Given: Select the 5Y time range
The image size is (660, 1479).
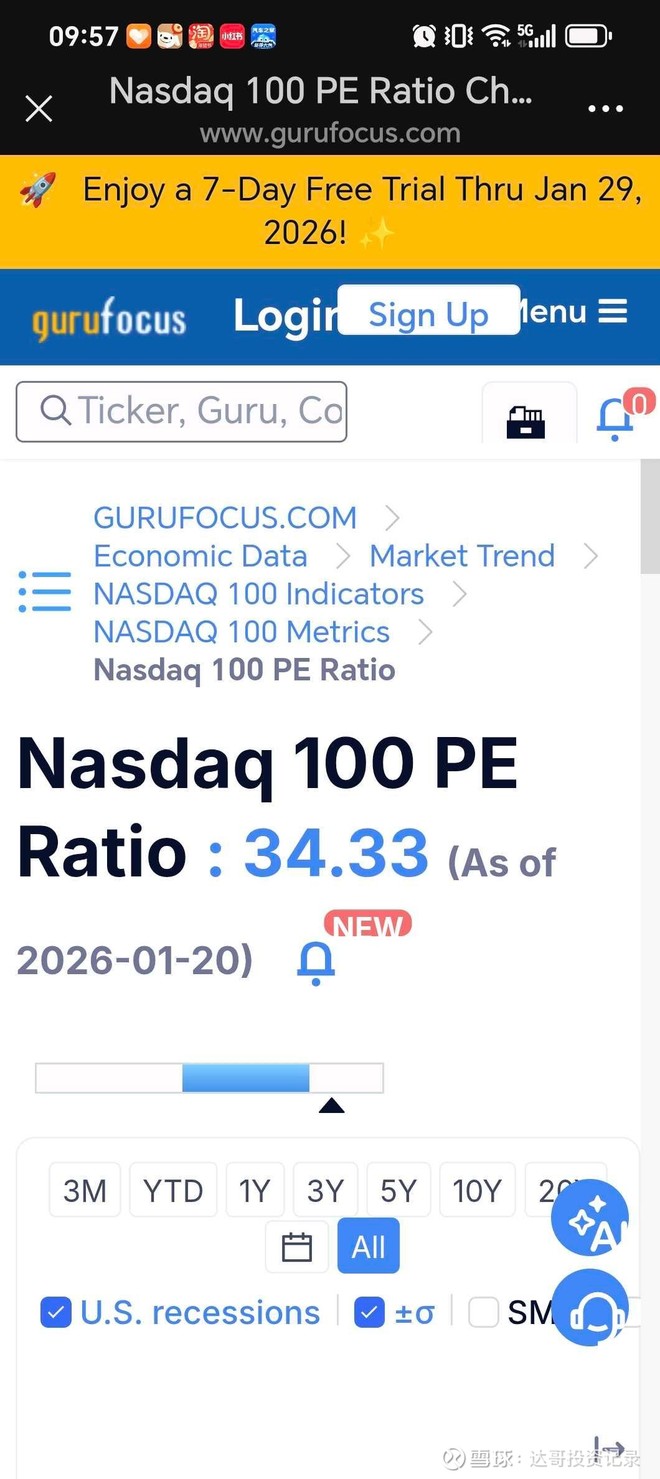Looking at the screenshot, I should click(398, 1191).
